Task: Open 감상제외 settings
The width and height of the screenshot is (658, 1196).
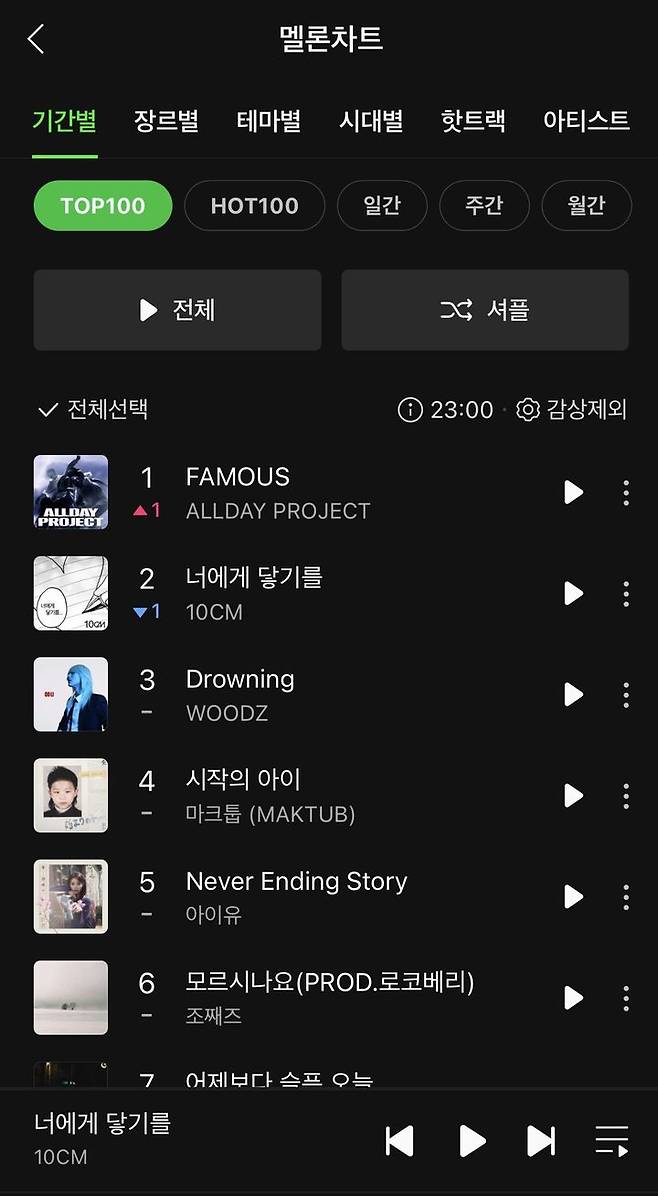Action: coord(572,409)
